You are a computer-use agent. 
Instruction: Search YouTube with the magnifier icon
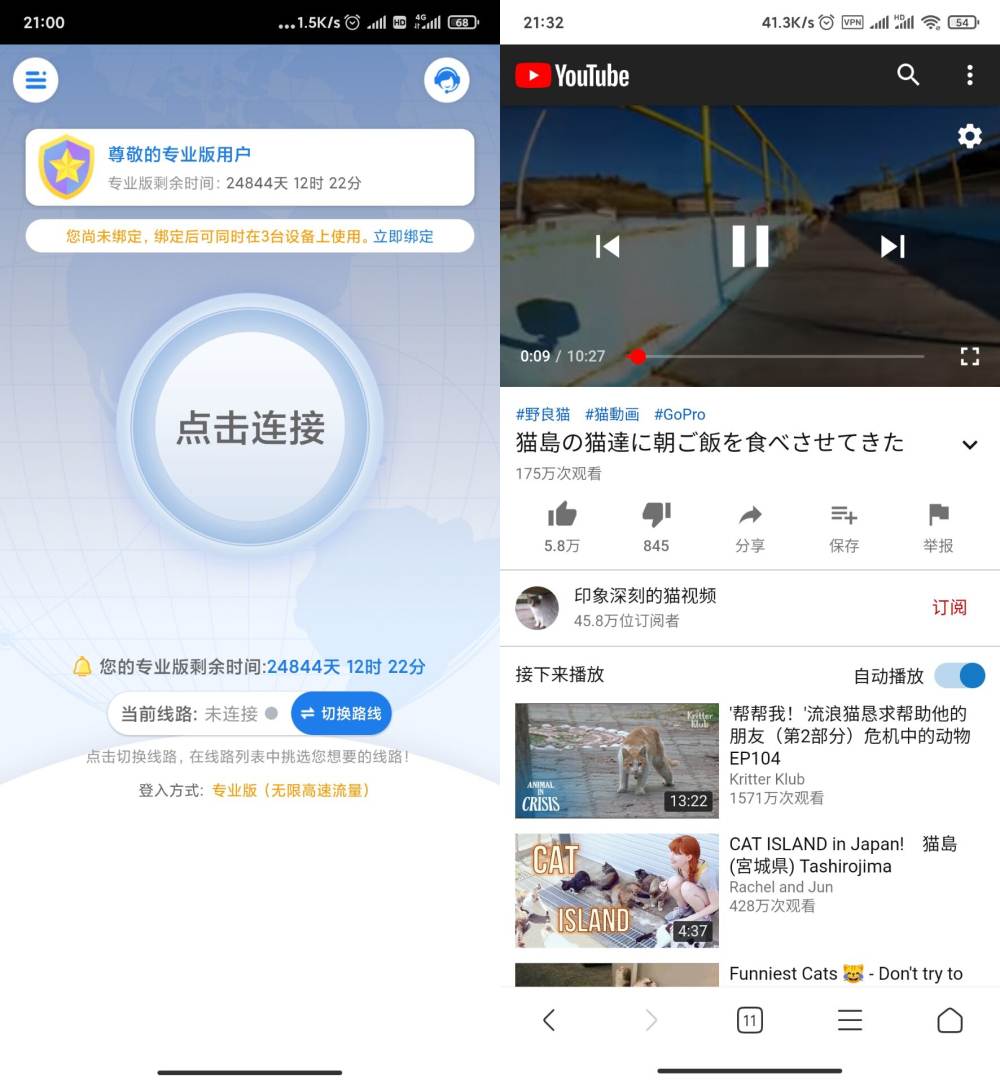pyautogui.click(x=908, y=75)
